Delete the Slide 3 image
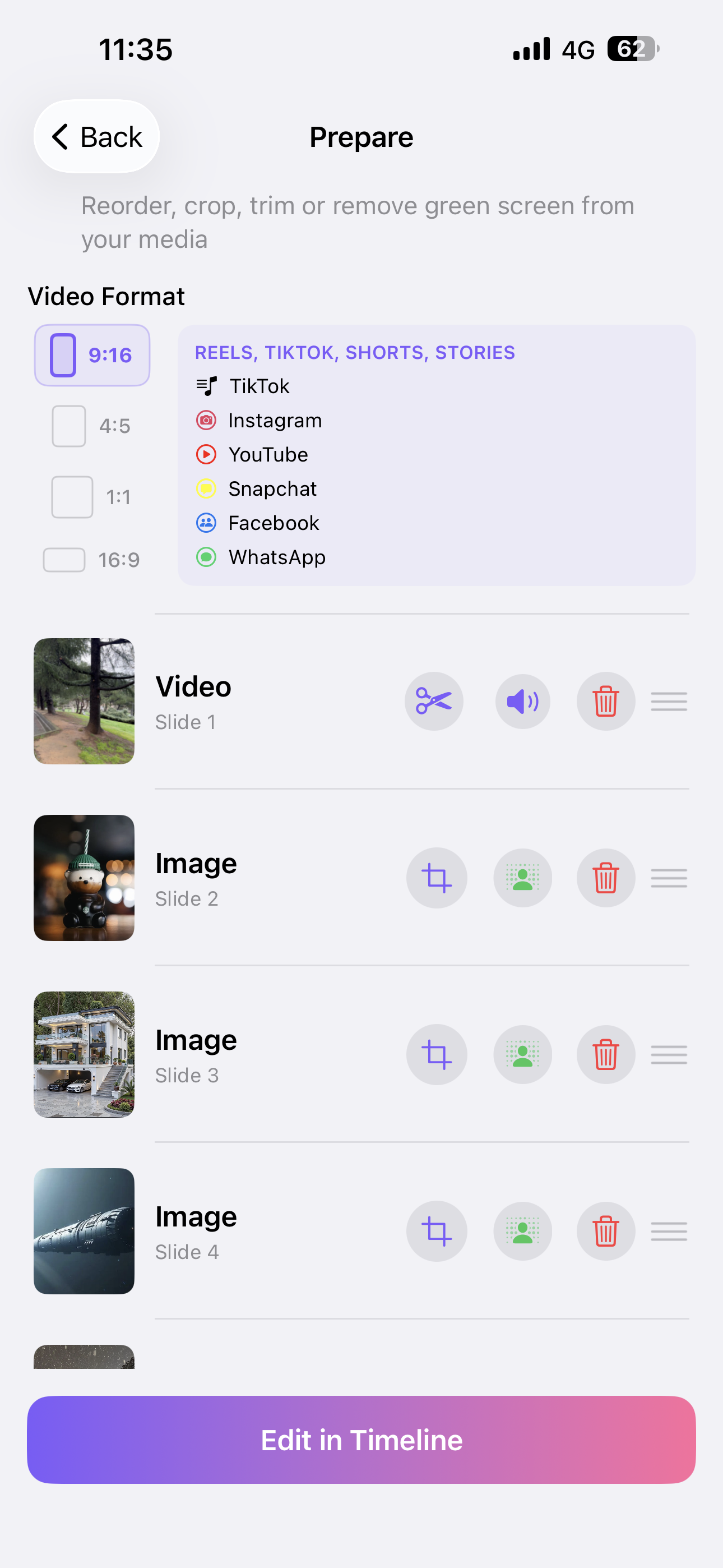This screenshot has height=1568, width=723. click(x=605, y=1054)
